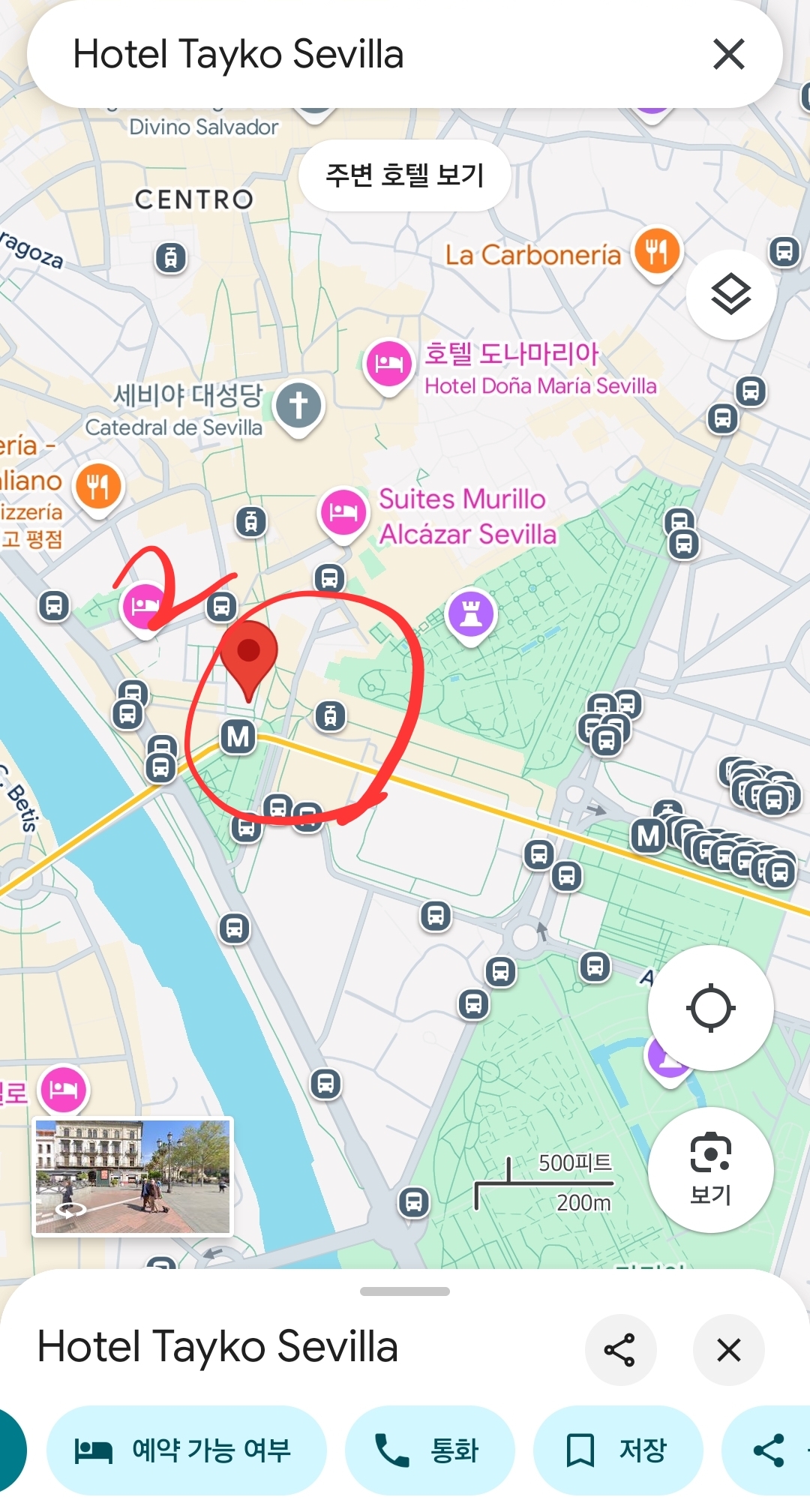The width and height of the screenshot is (810, 1512).
Task: Select the La Carbonería restaurant pin
Action: (657, 253)
